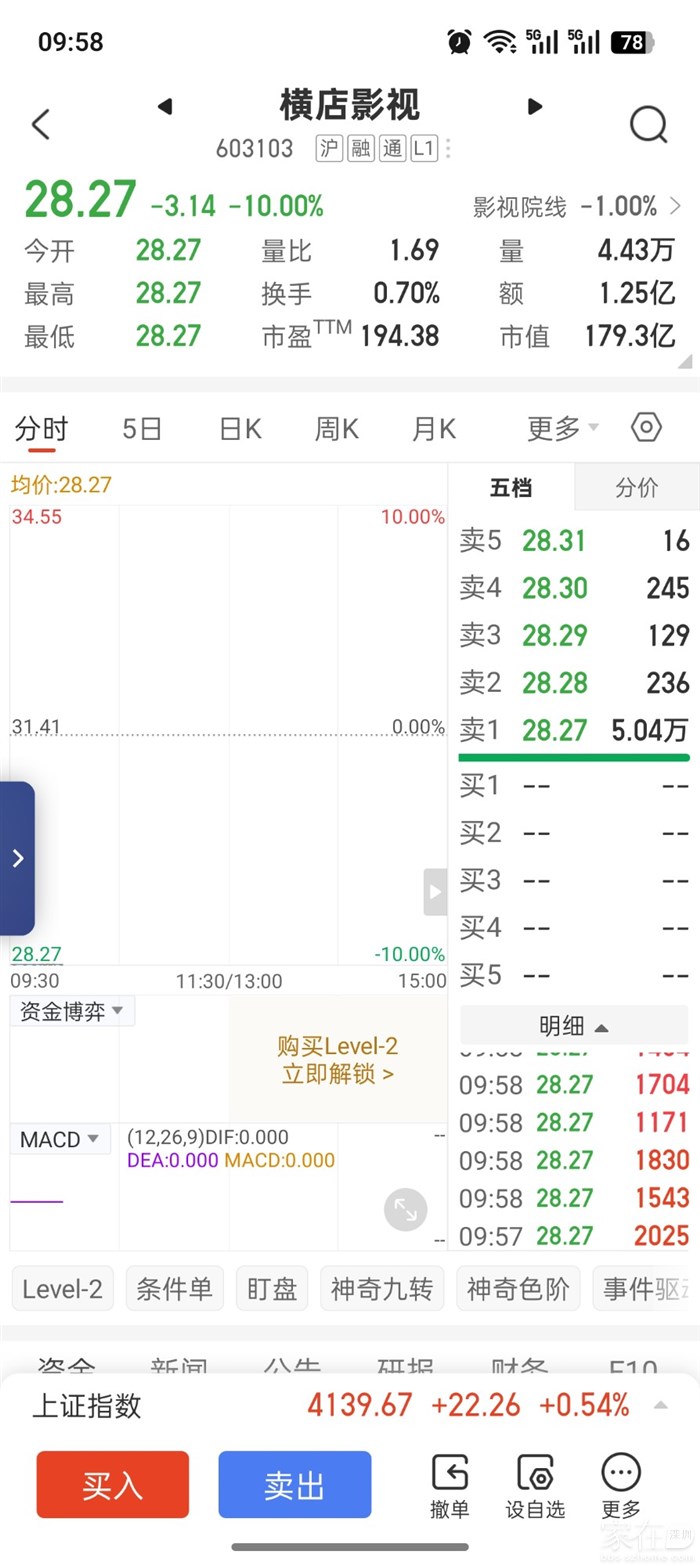Image resolution: width=700 pixels, height=1565 pixels.
Task: Tap the red 买入 button
Action: point(113,1484)
